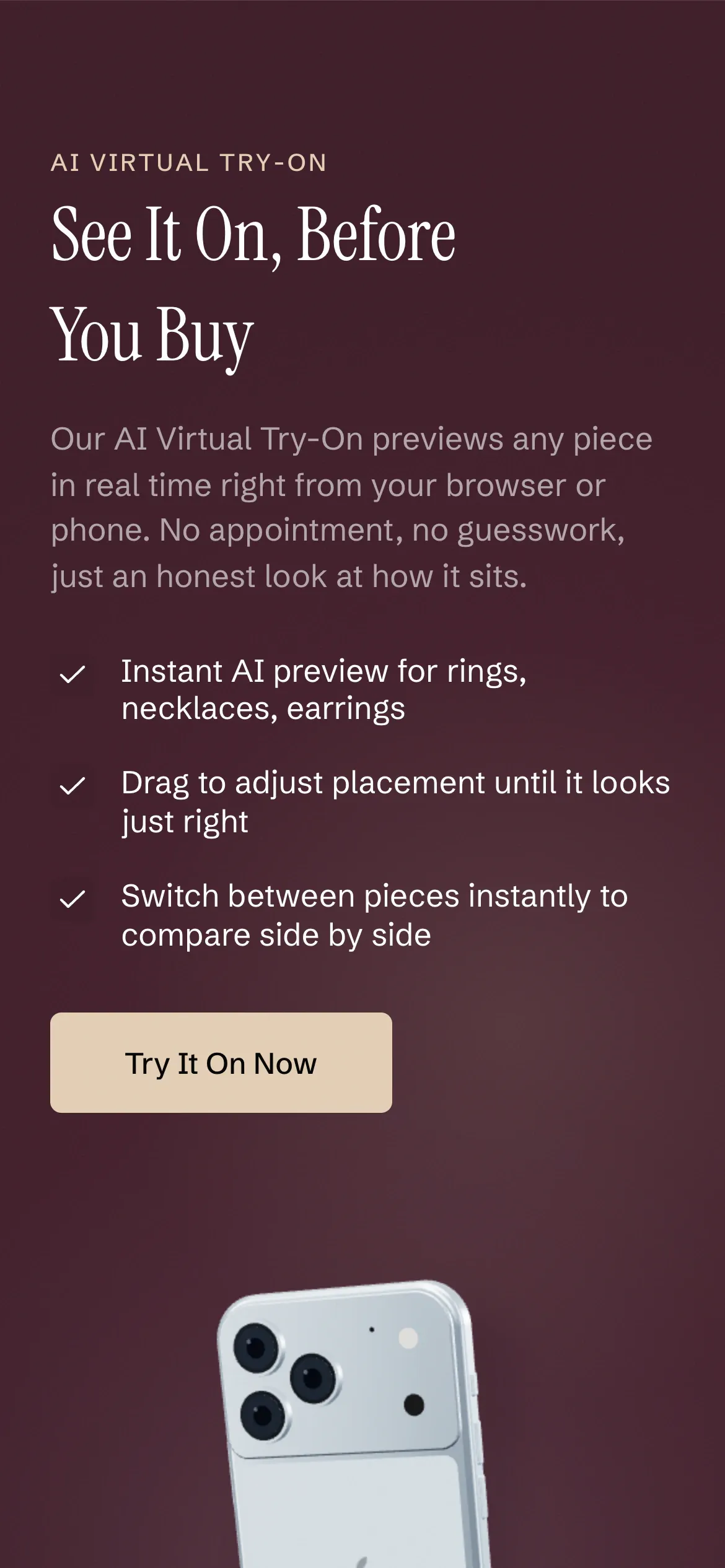Tap the Try It On Now button
This screenshot has width=725, height=1568.
[x=221, y=1063]
